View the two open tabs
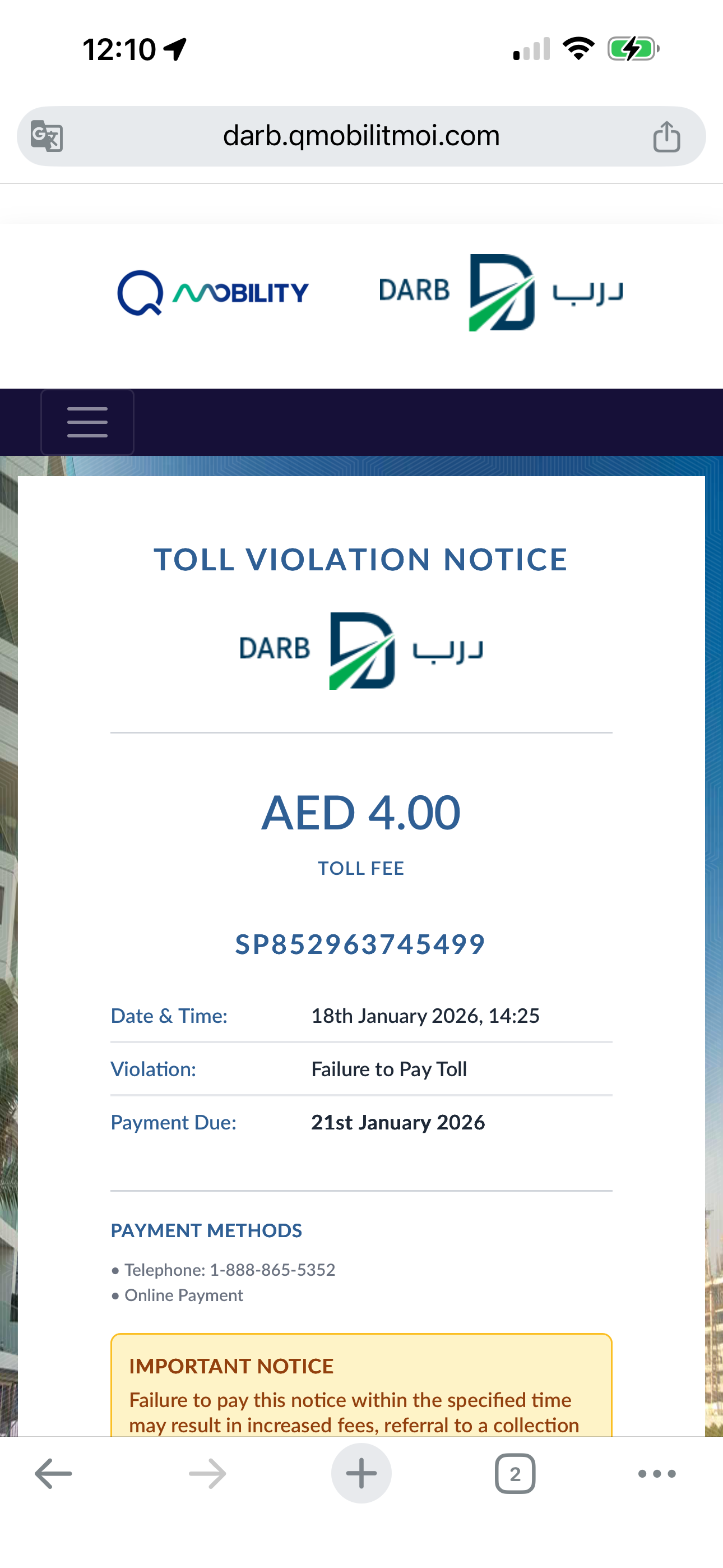The height and width of the screenshot is (1568, 723). [x=515, y=1474]
